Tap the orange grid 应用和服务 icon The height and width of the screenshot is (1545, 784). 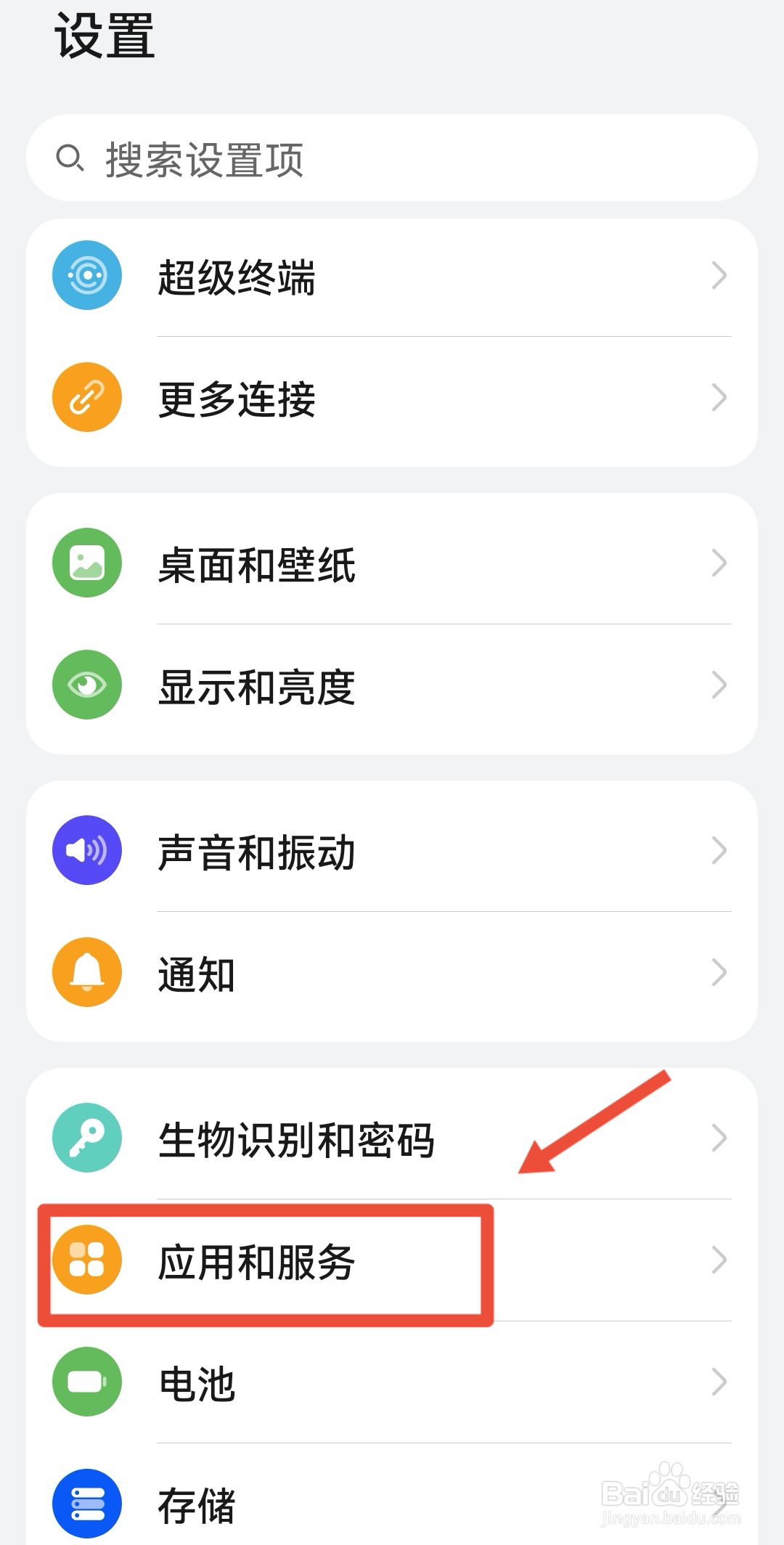click(86, 1260)
